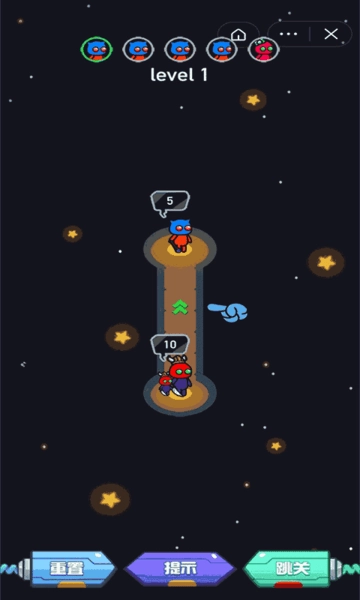Open the 提示 hint button

point(180,569)
